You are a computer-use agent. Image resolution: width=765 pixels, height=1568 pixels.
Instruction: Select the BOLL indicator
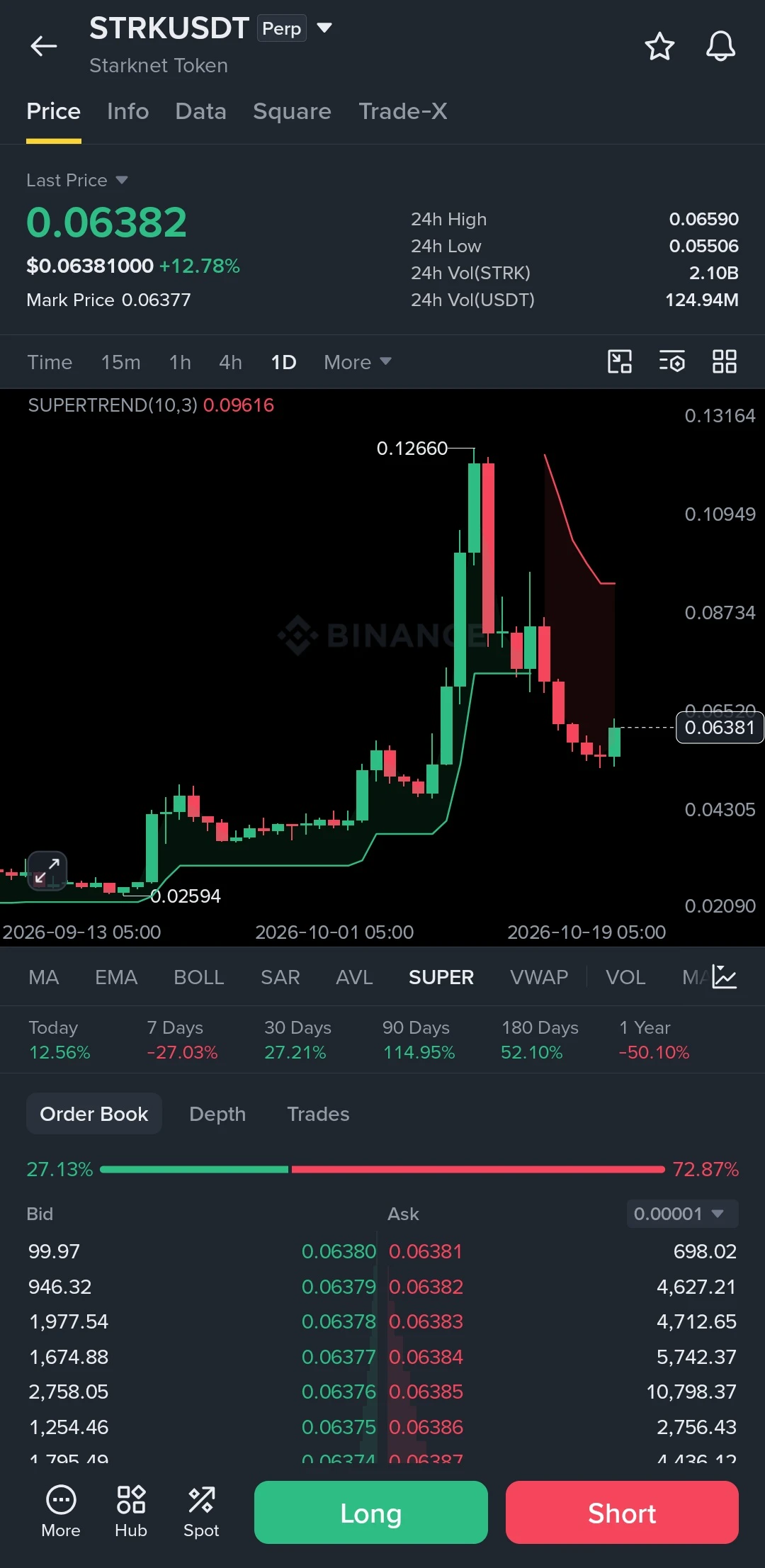click(x=199, y=977)
